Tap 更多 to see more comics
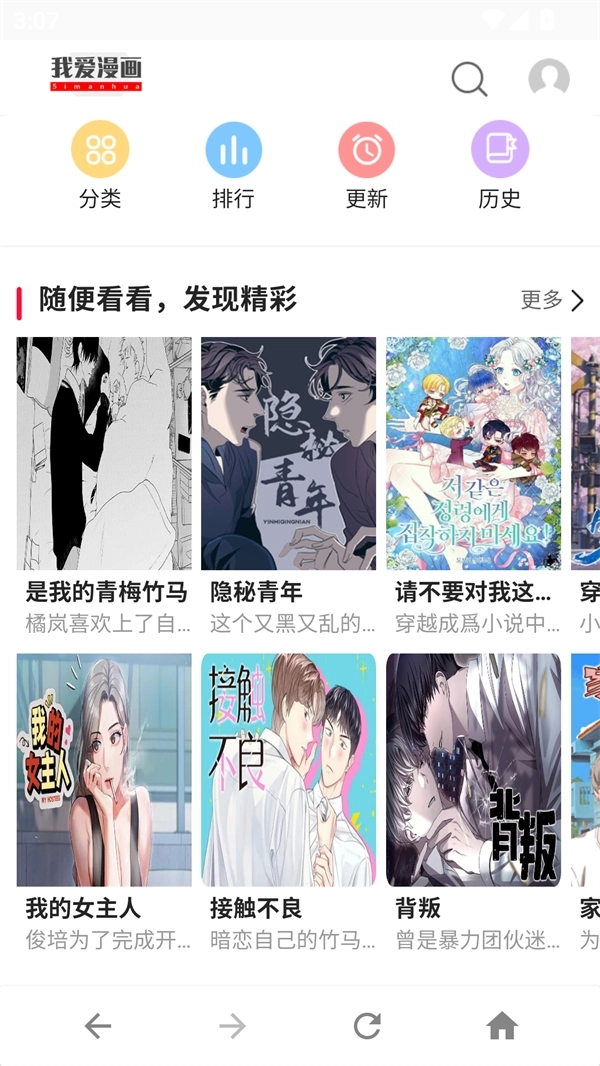600x1066 pixels. click(551, 300)
